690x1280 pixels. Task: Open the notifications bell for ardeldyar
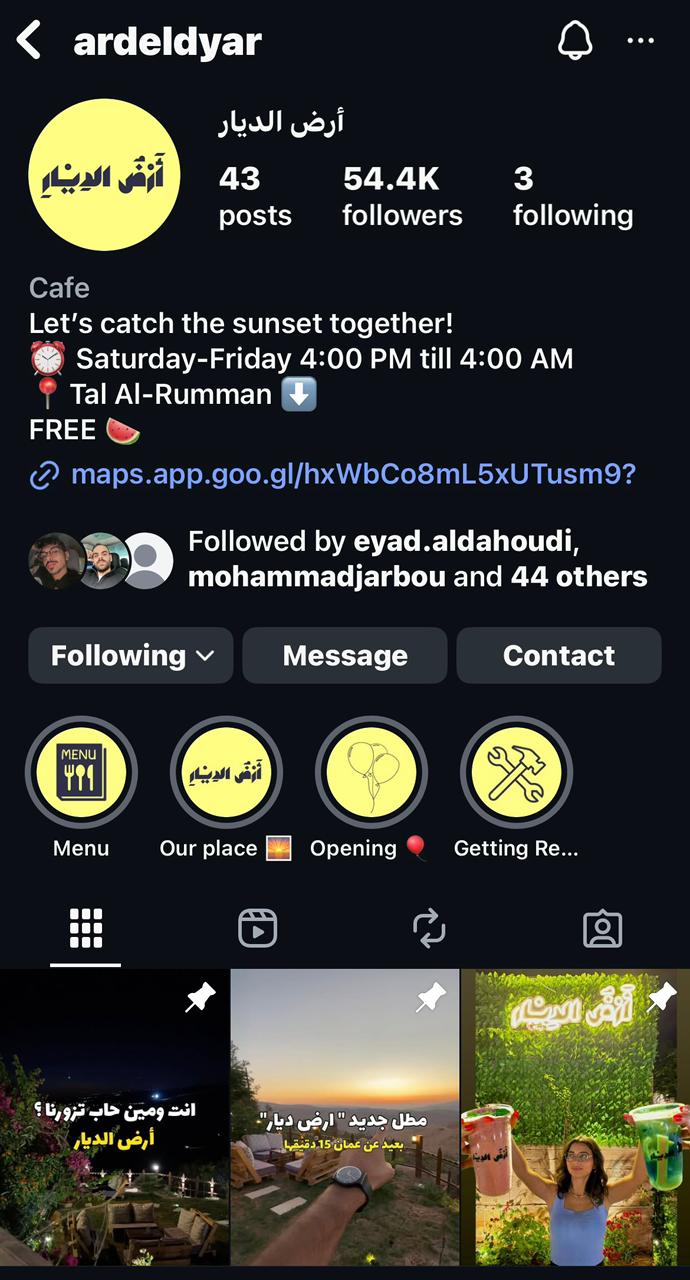pyautogui.click(x=574, y=41)
